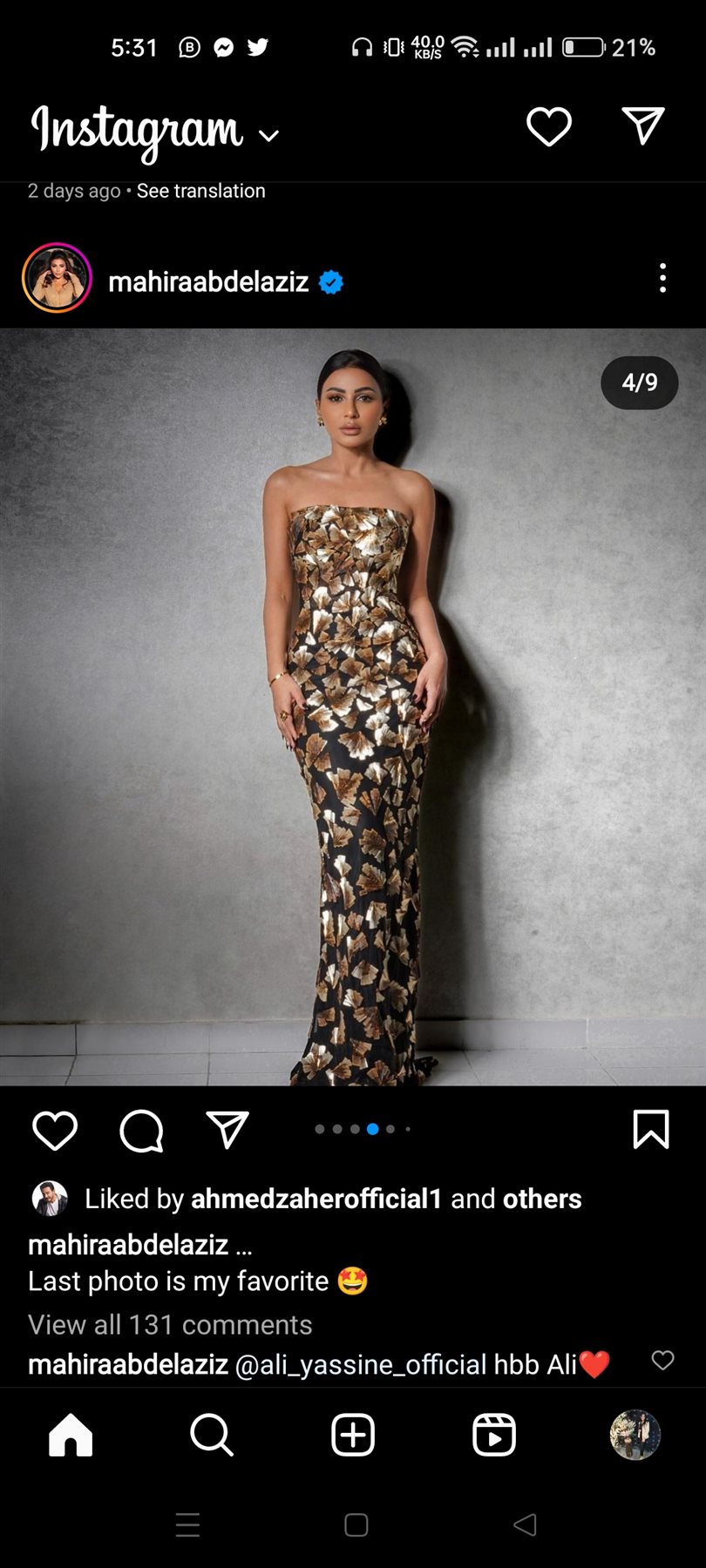The image size is (706, 1568).
Task: Tap the system back button
Action: 525,1524
